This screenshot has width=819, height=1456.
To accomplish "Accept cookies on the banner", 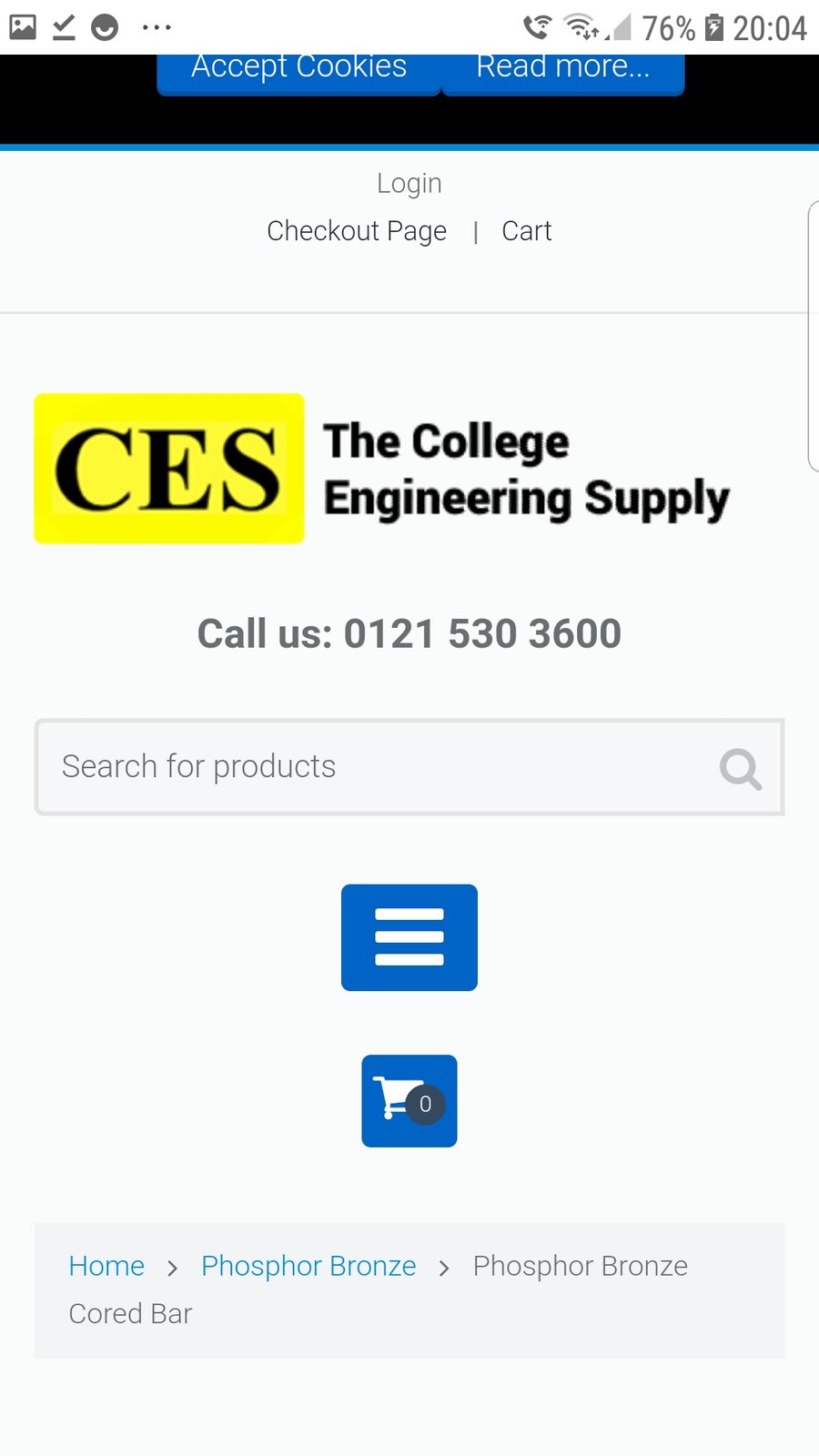I will (298, 71).
